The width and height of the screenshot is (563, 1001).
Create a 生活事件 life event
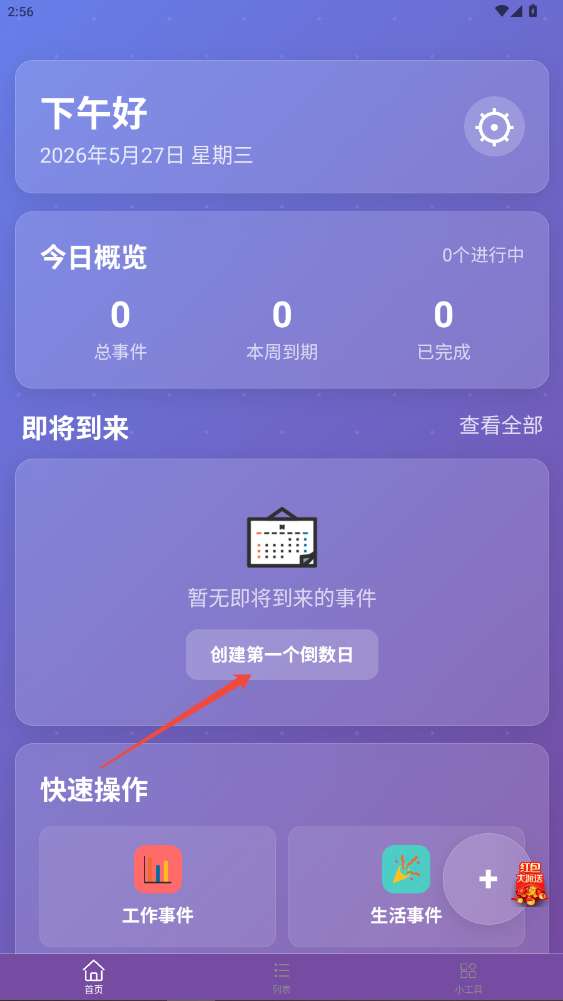[x=407, y=886]
